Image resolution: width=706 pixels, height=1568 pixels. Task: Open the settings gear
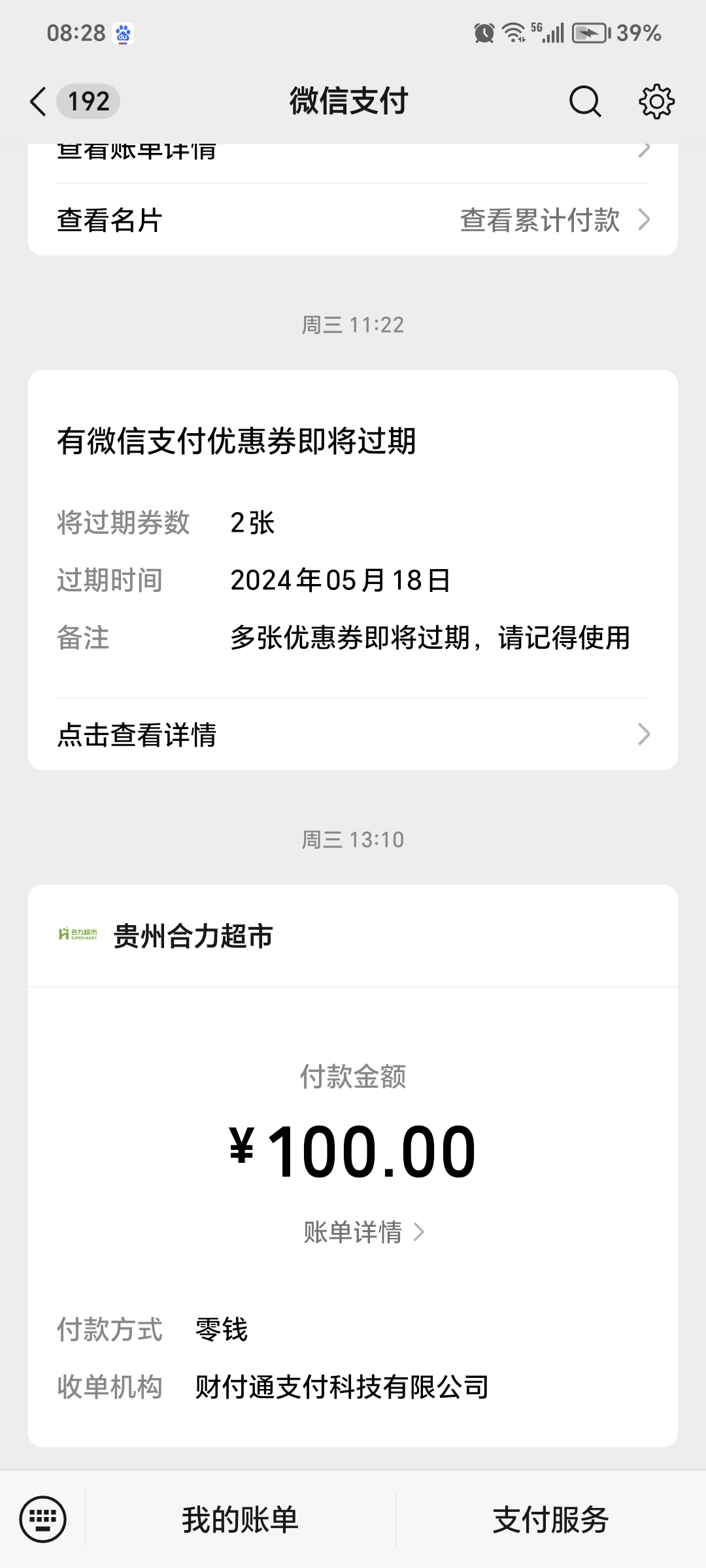(x=656, y=102)
